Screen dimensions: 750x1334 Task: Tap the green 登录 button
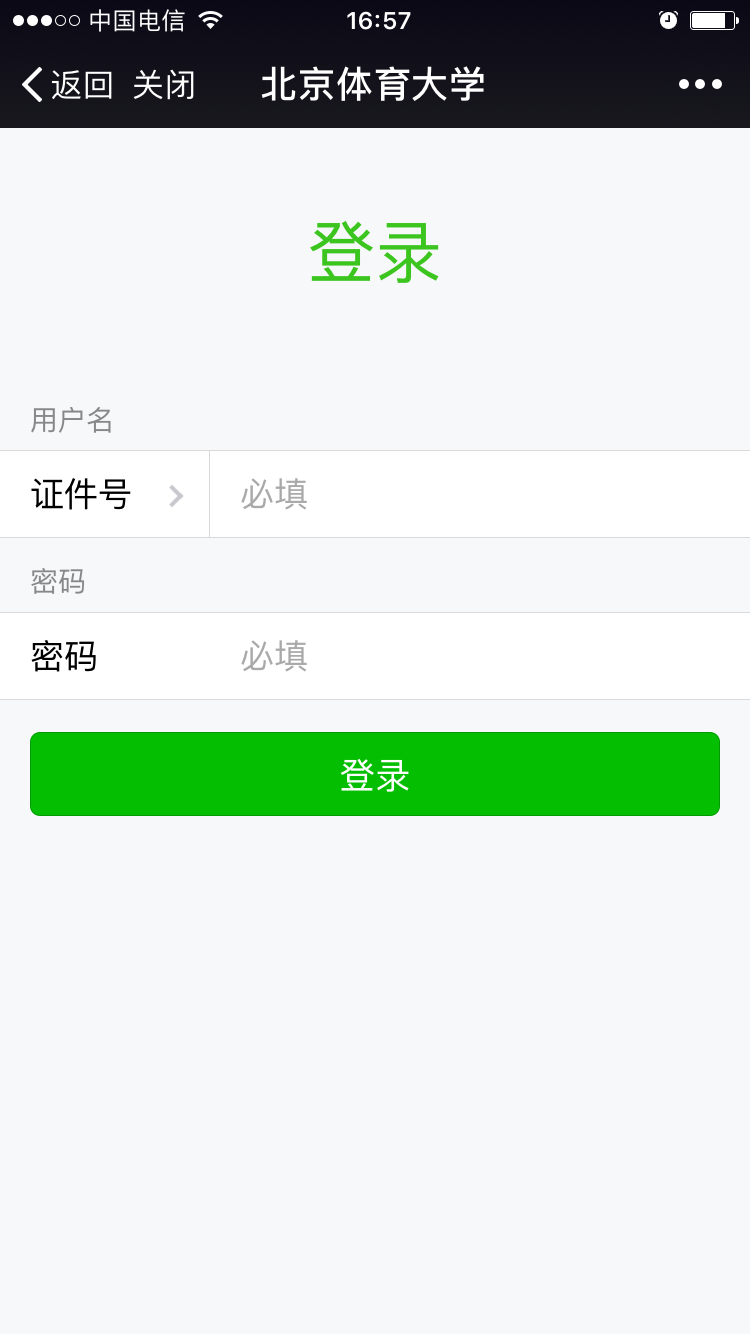pyautogui.click(x=375, y=774)
